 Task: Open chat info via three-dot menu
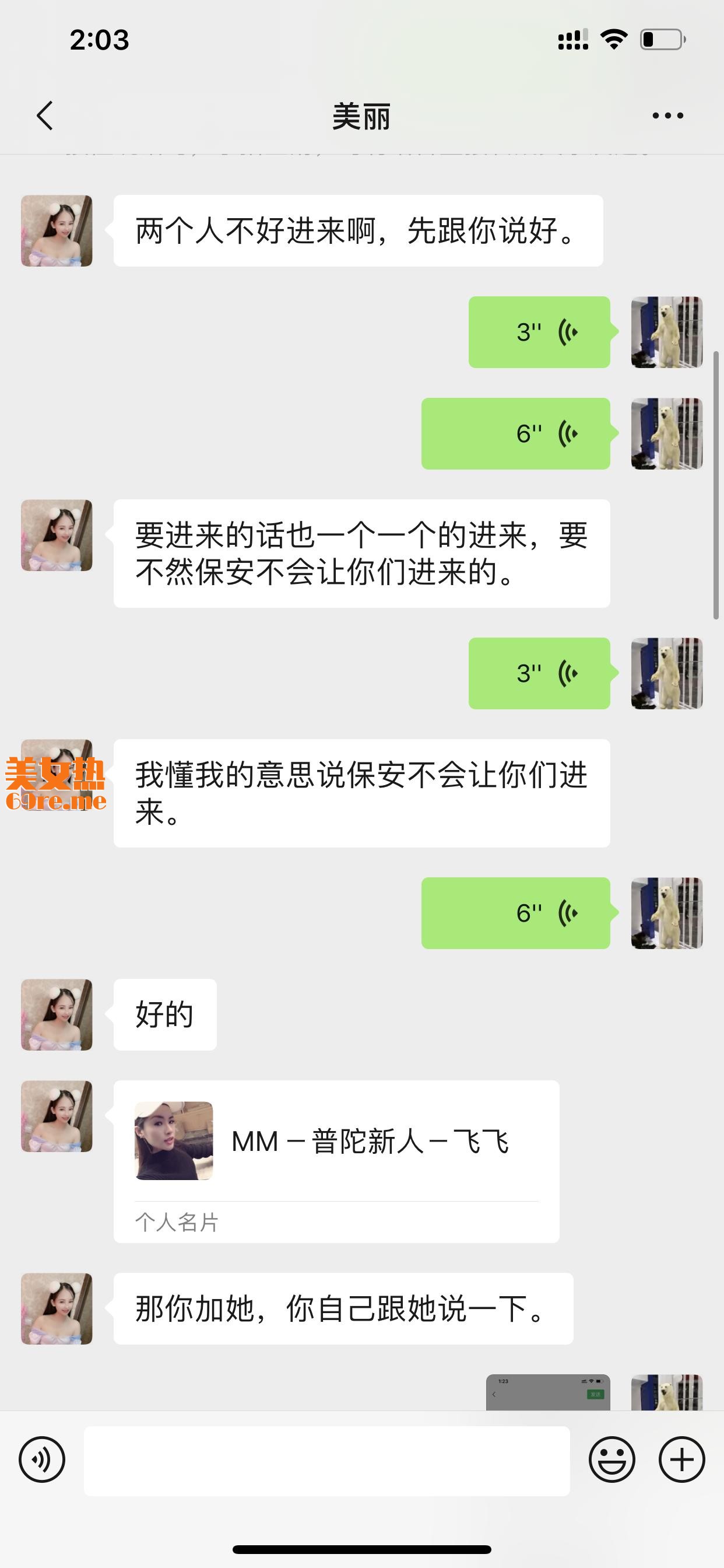click(x=667, y=116)
